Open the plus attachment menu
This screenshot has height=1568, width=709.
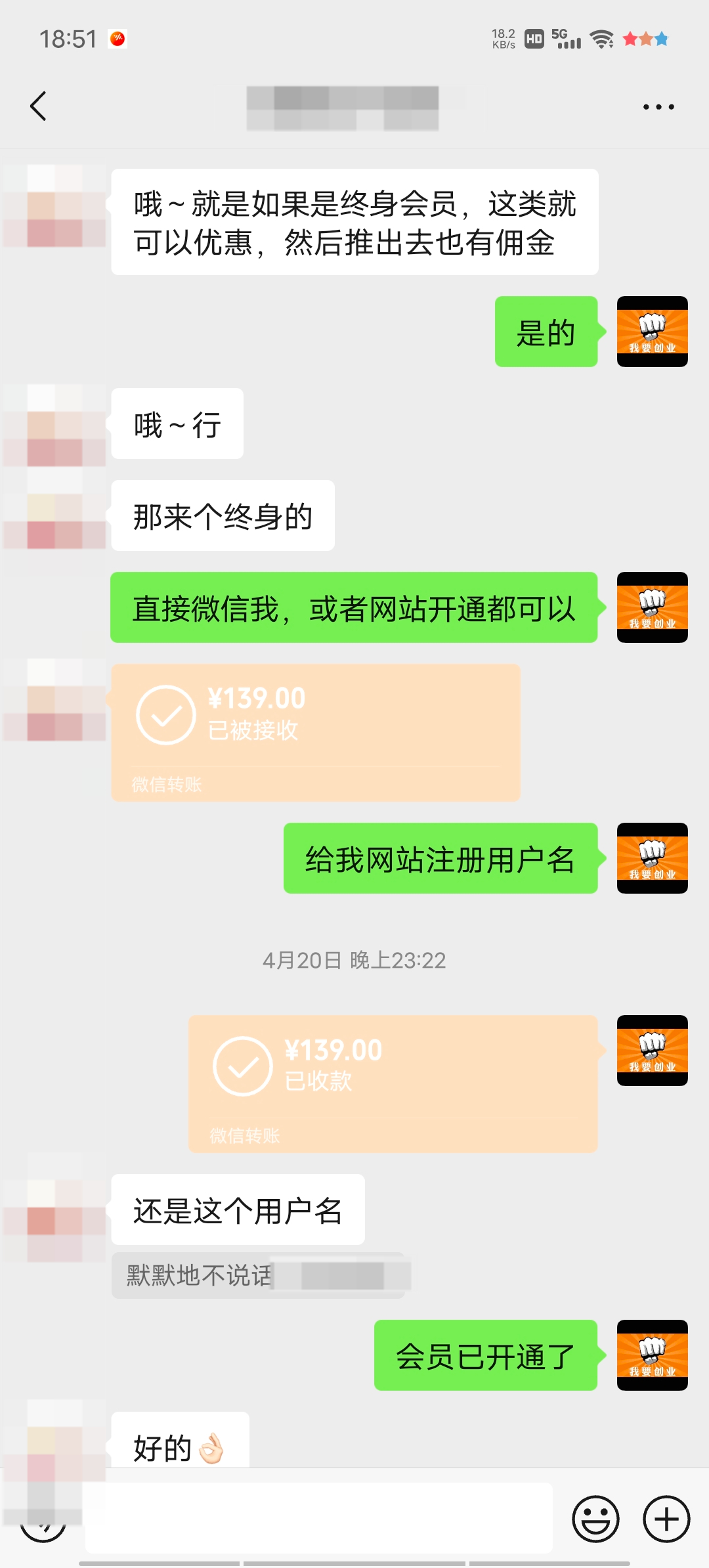666,1519
